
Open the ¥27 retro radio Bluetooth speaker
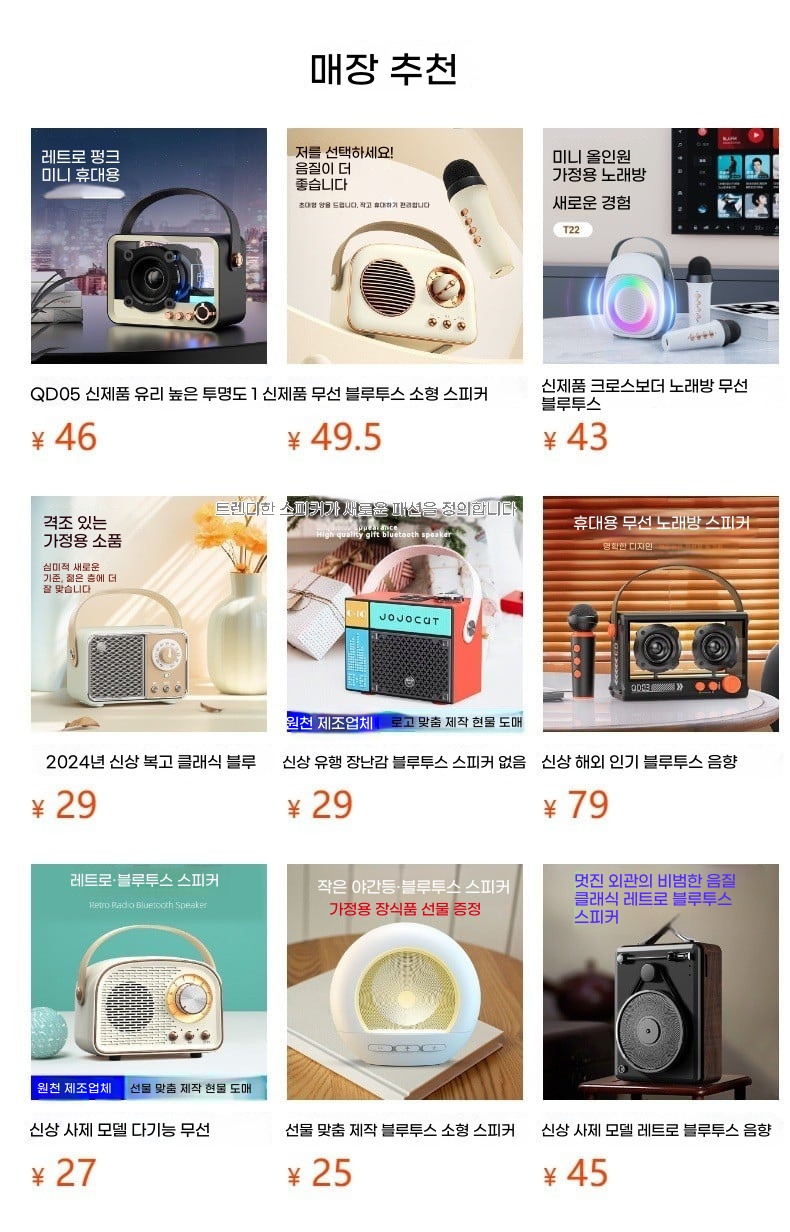(148, 982)
